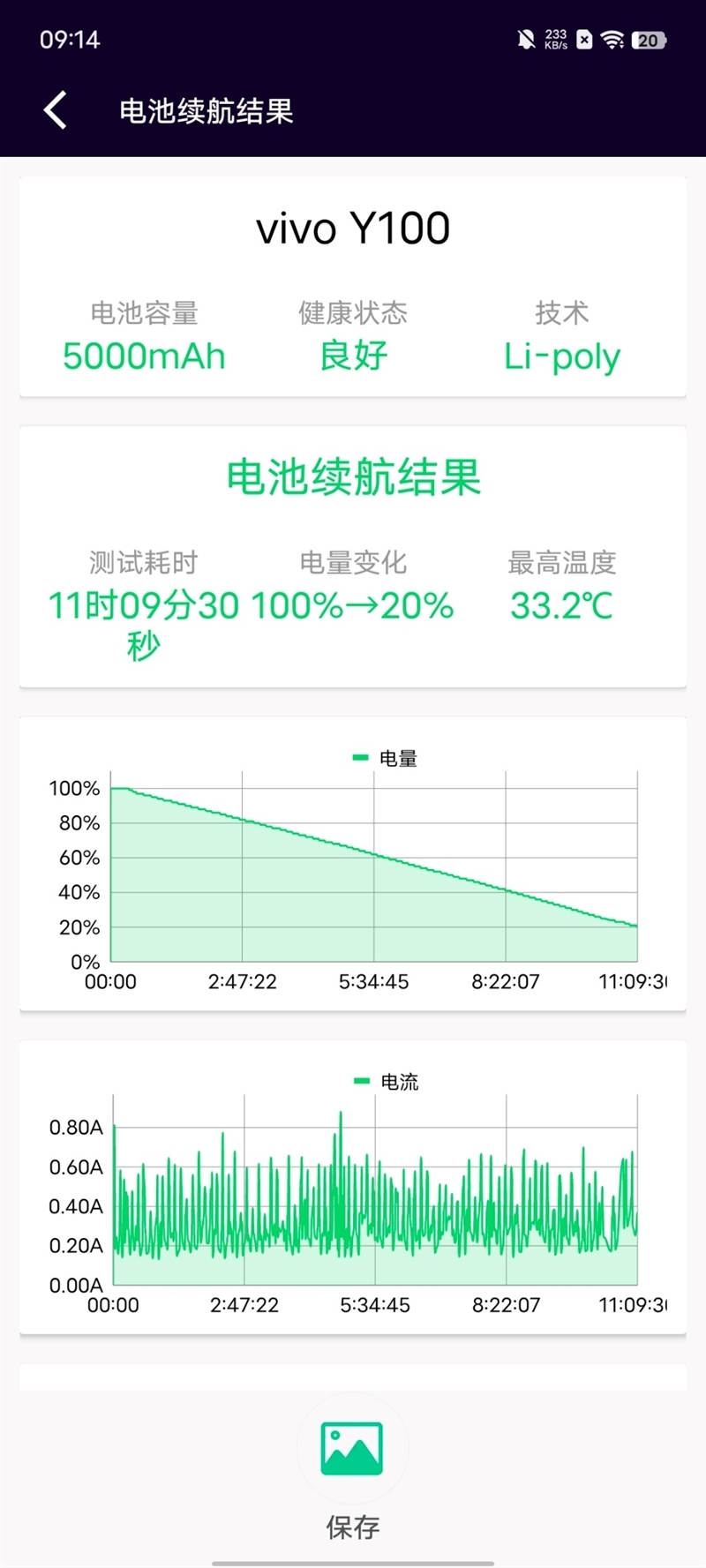Tap the save image icon

tap(351, 1447)
